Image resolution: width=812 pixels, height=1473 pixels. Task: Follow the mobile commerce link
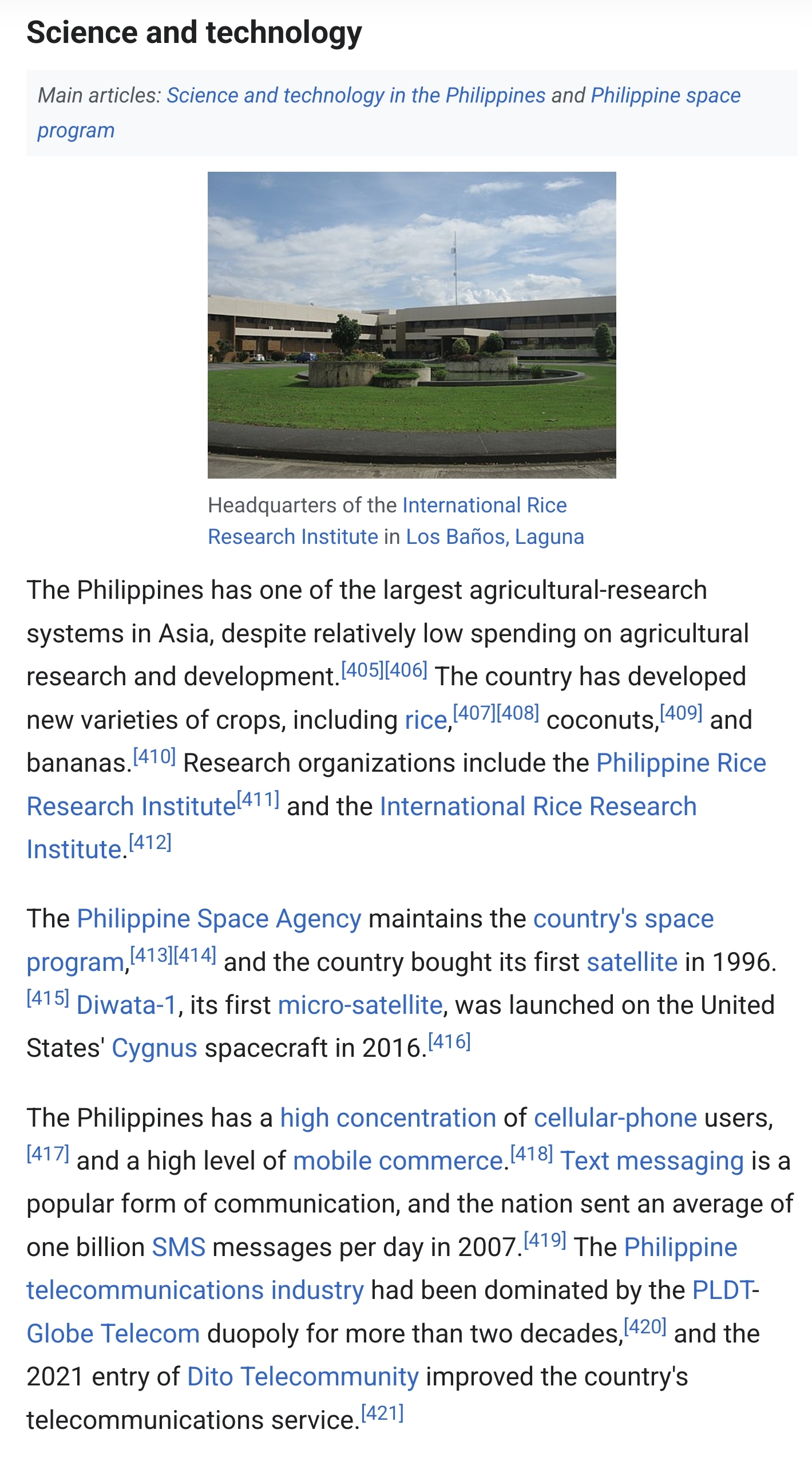[x=398, y=1160]
